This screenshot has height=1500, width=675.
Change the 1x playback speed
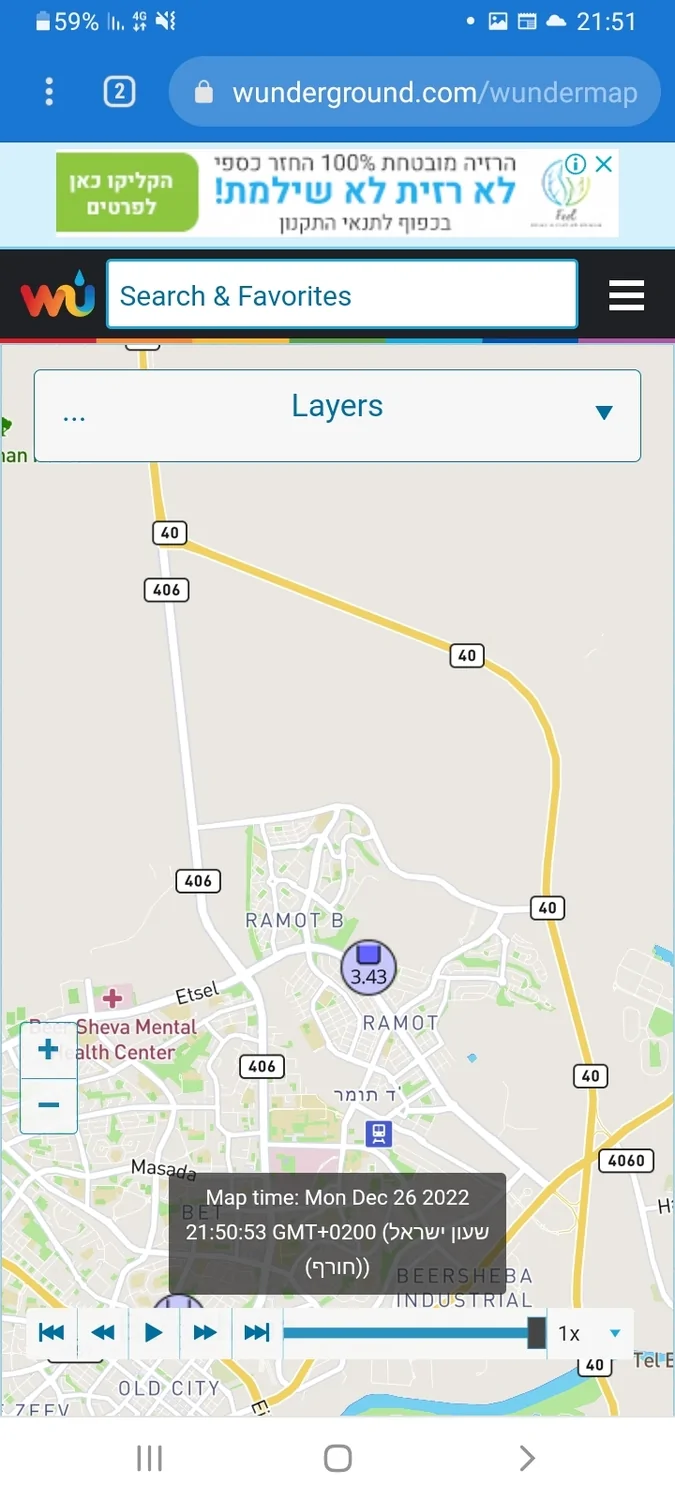click(590, 1333)
